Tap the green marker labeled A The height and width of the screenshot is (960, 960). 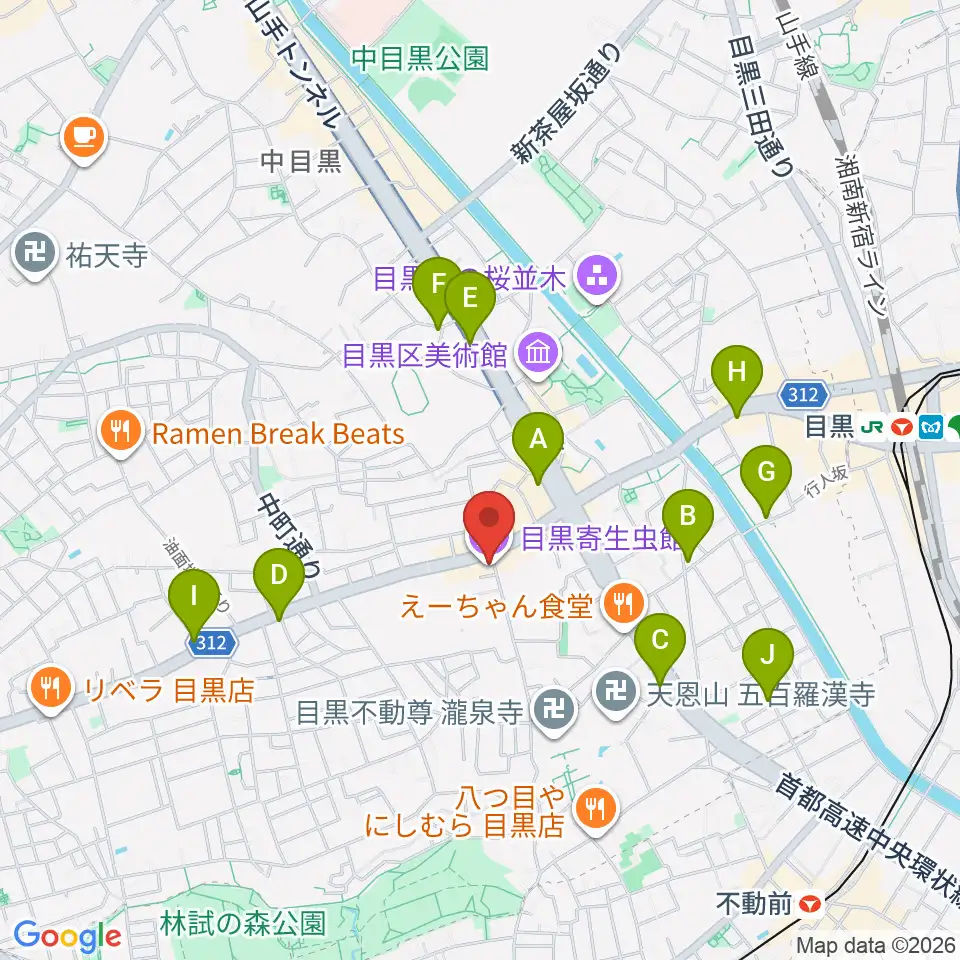point(538,448)
